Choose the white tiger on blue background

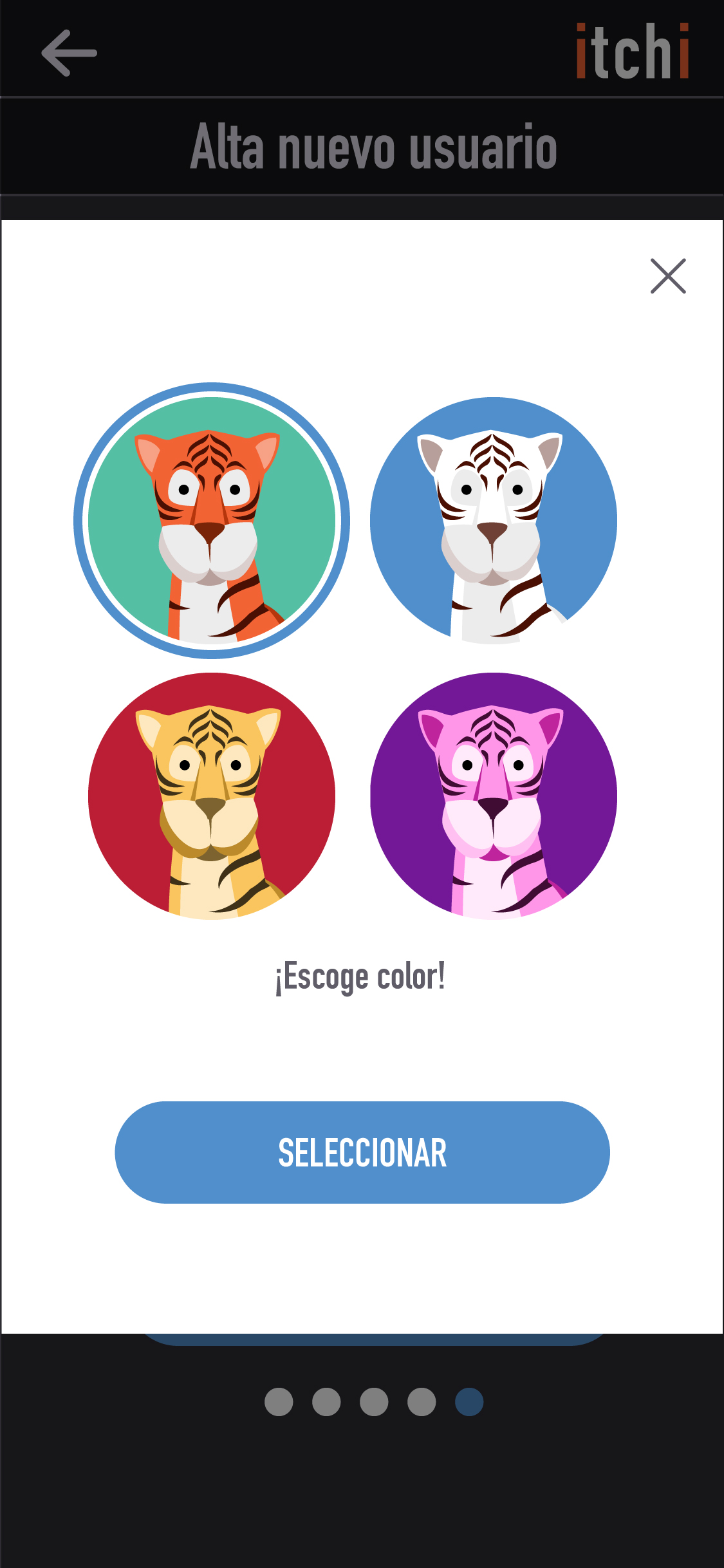(x=494, y=521)
